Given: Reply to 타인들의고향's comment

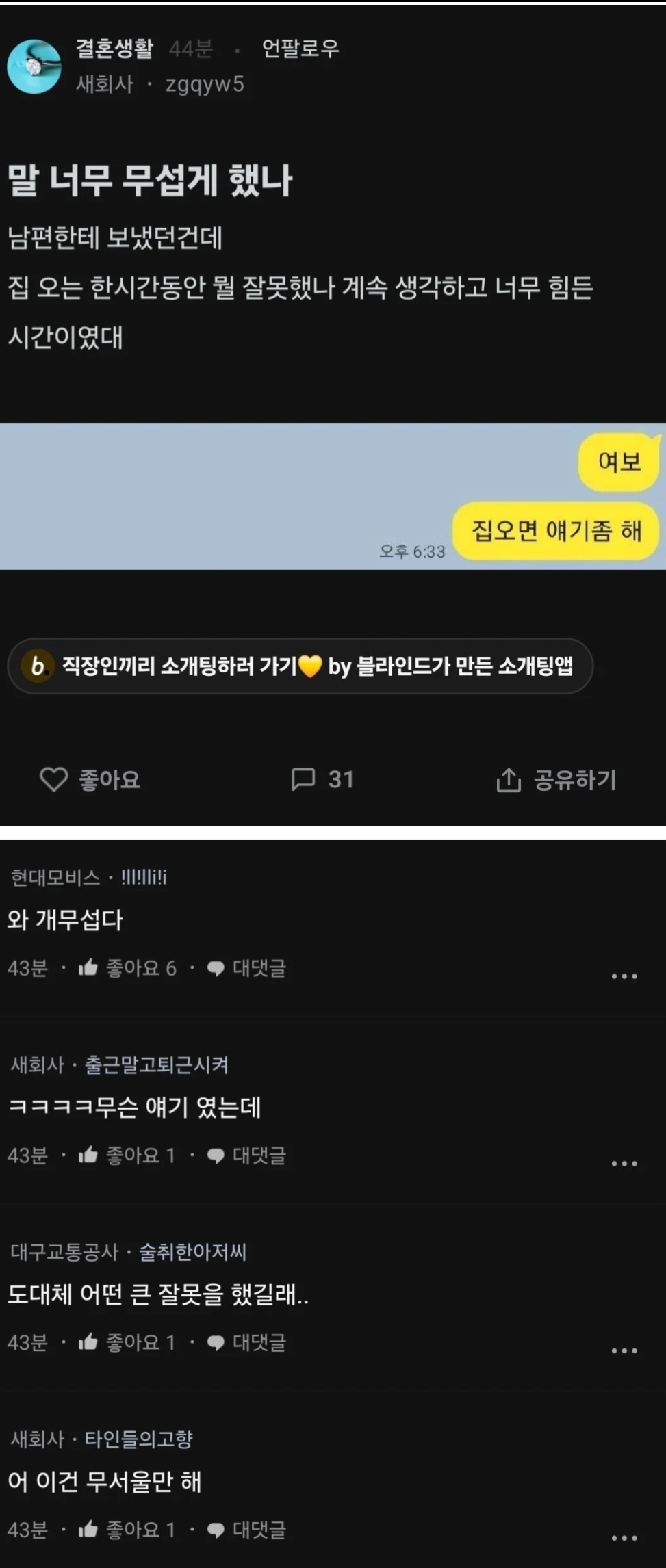Looking at the screenshot, I should (246, 1529).
